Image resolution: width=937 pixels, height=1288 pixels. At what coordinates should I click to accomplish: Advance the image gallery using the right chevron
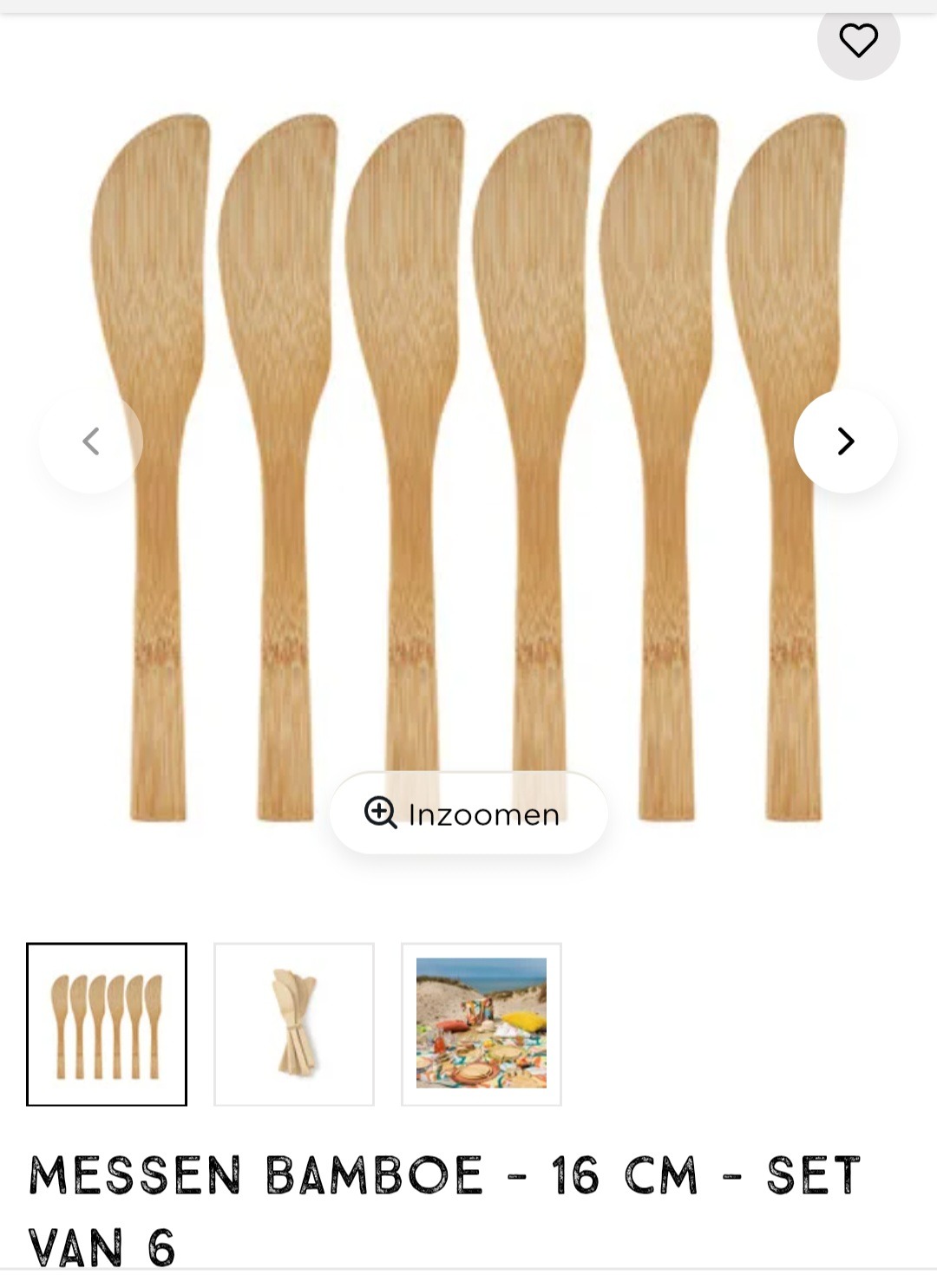[x=844, y=441]
